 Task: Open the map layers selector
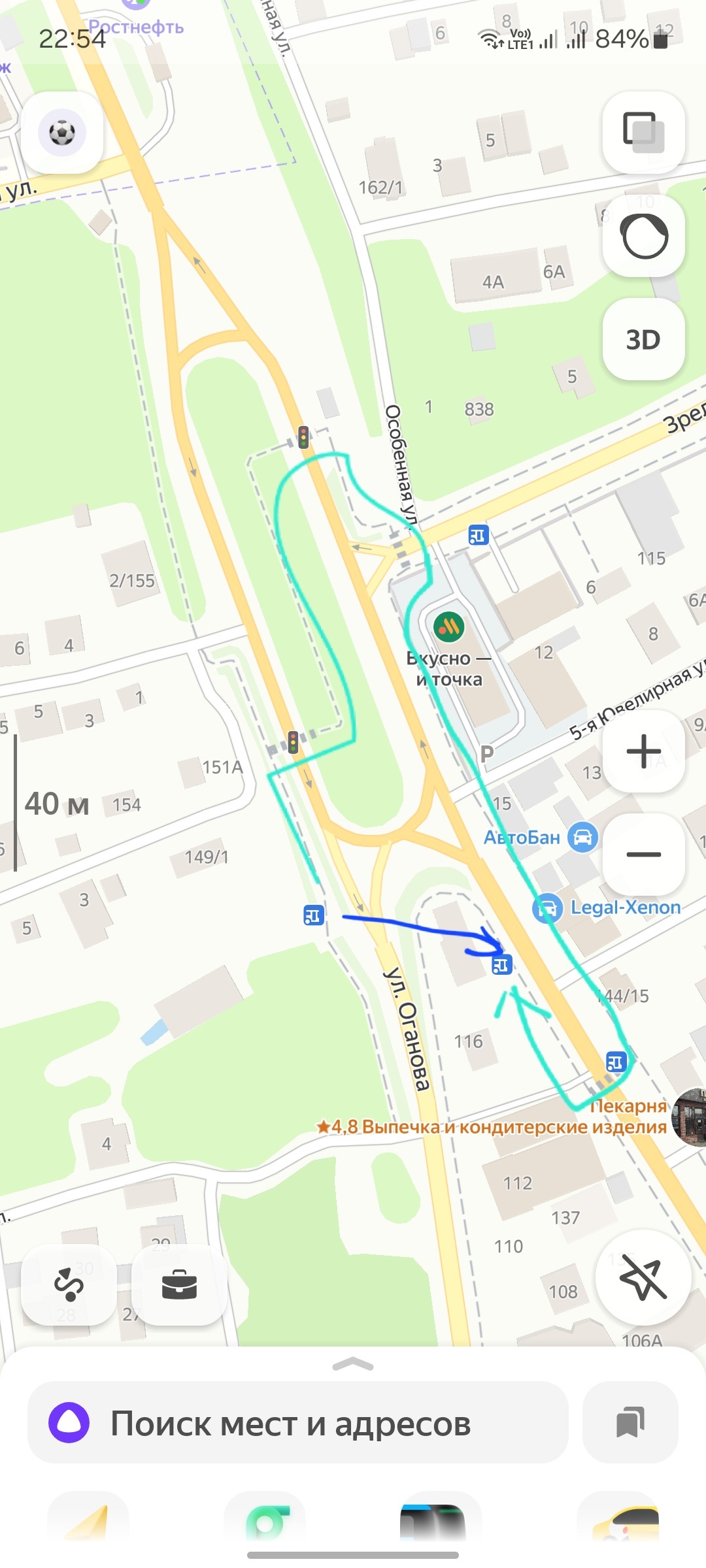pos(643,133)
